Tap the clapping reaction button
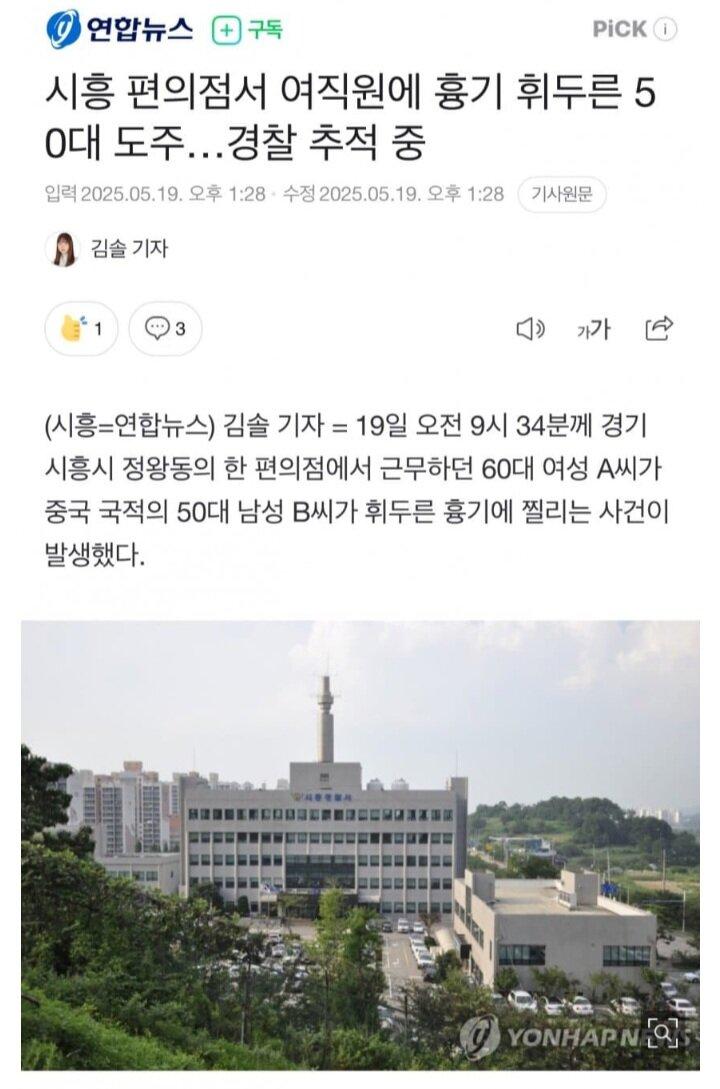 pos(81,329)
